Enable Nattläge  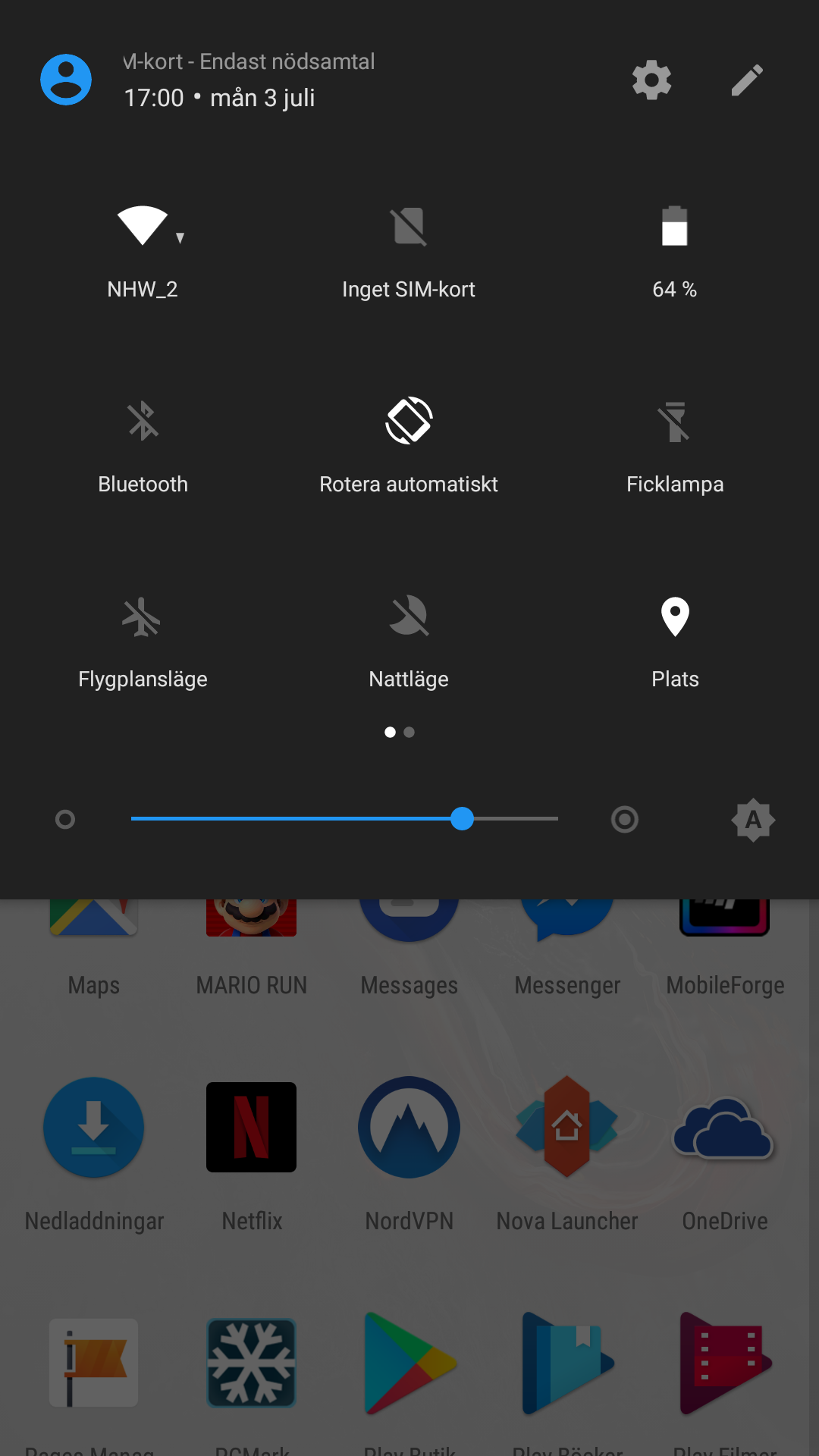[x=409, y=617]
